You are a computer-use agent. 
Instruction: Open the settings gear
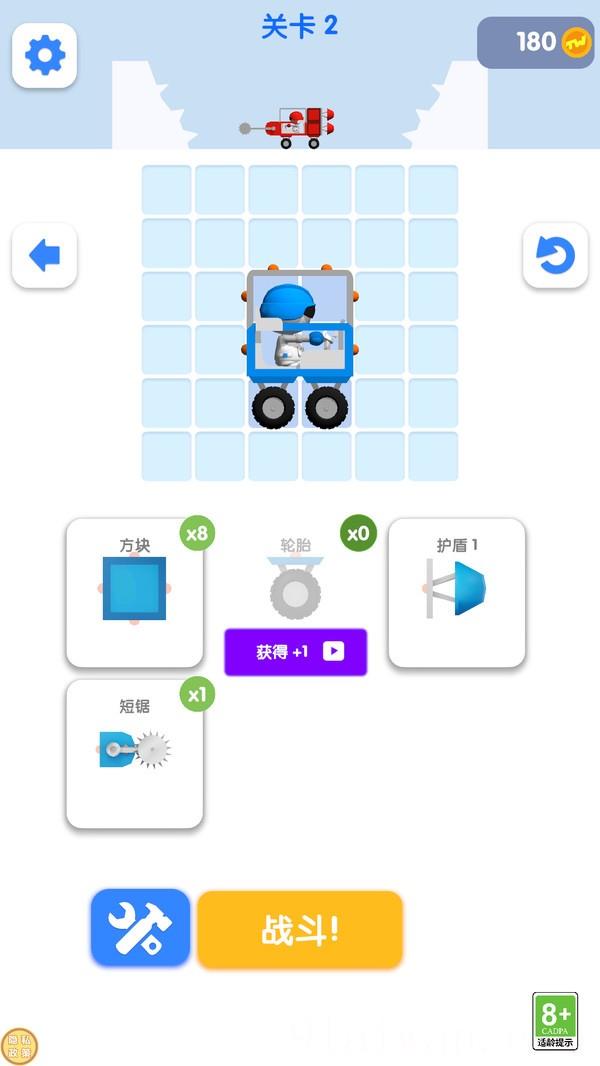click(x=44, y=55)
